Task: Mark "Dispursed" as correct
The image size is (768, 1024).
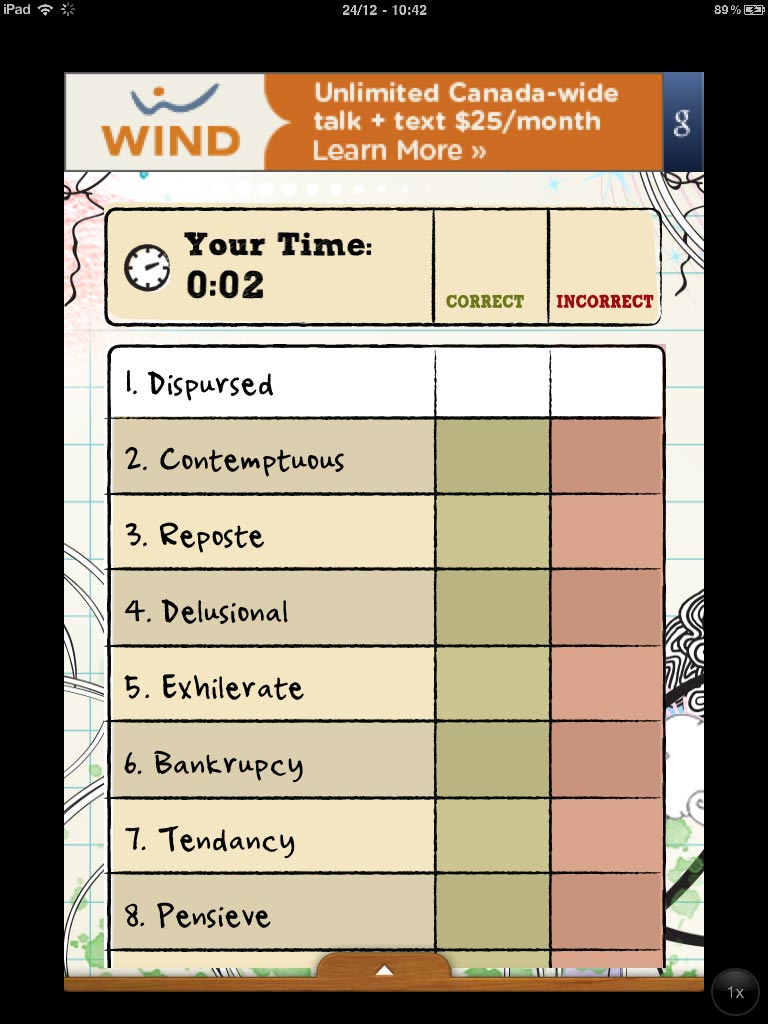Action: [x=492, y=383]
